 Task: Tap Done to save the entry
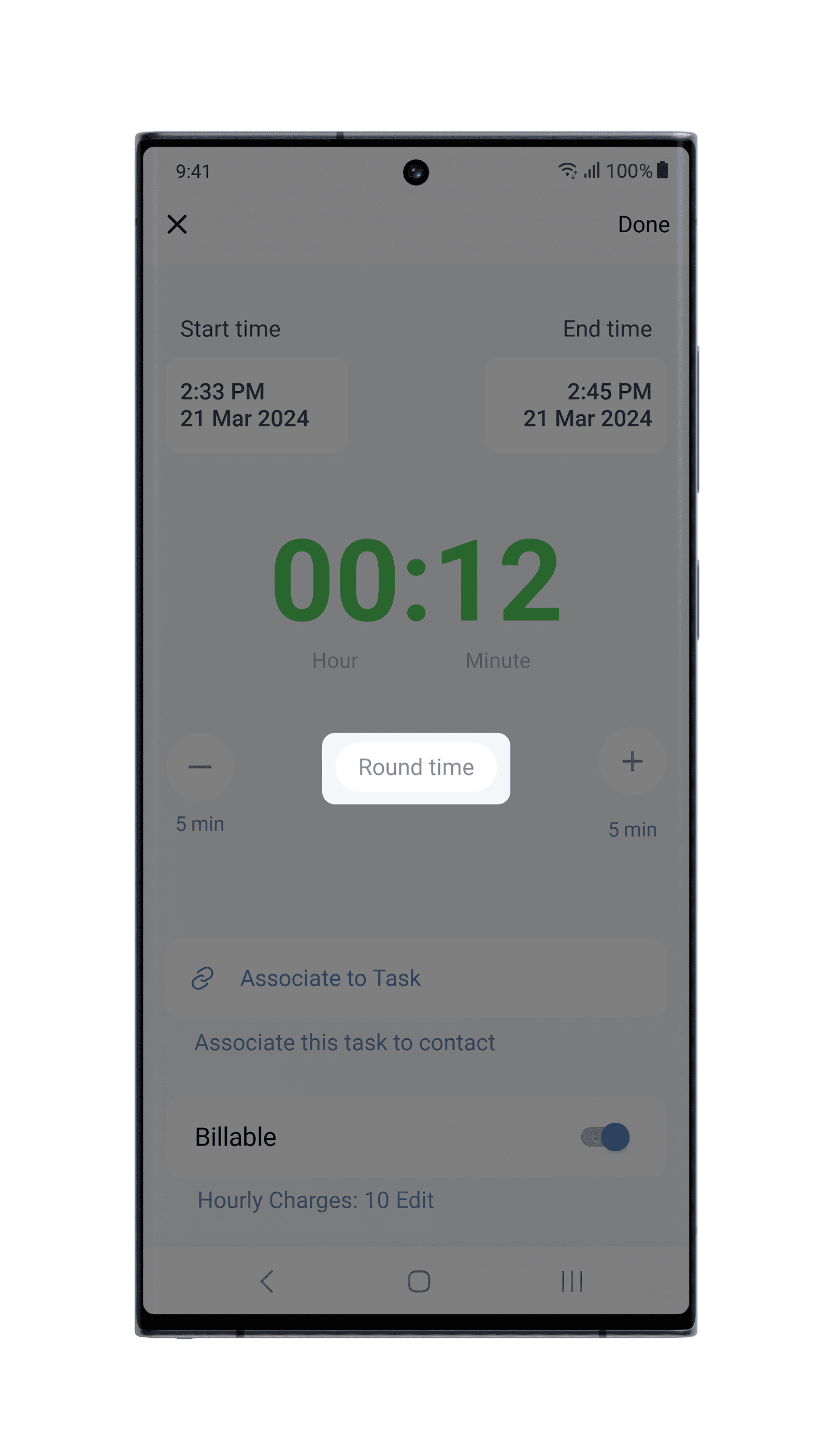point(643,224)
